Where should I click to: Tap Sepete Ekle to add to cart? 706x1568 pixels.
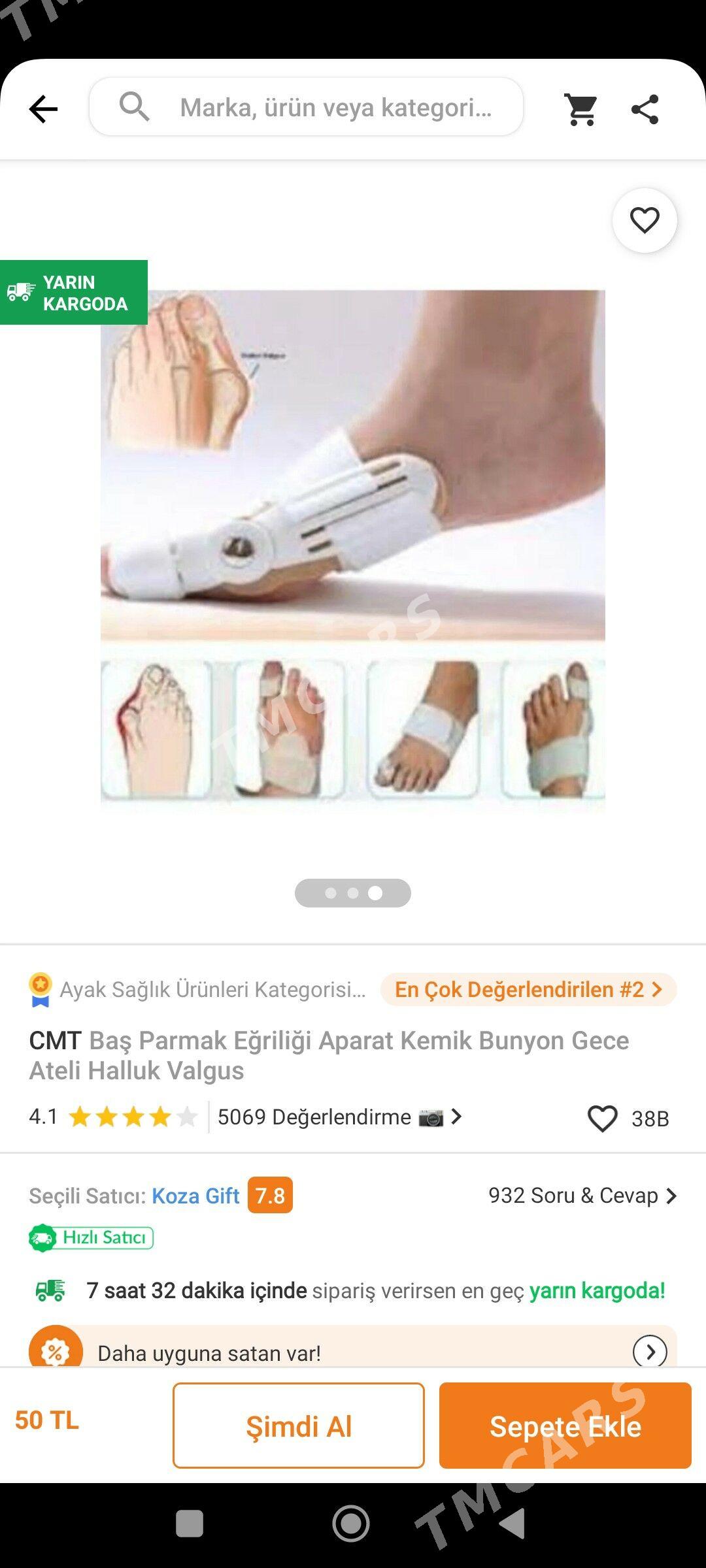point(565,1426)
